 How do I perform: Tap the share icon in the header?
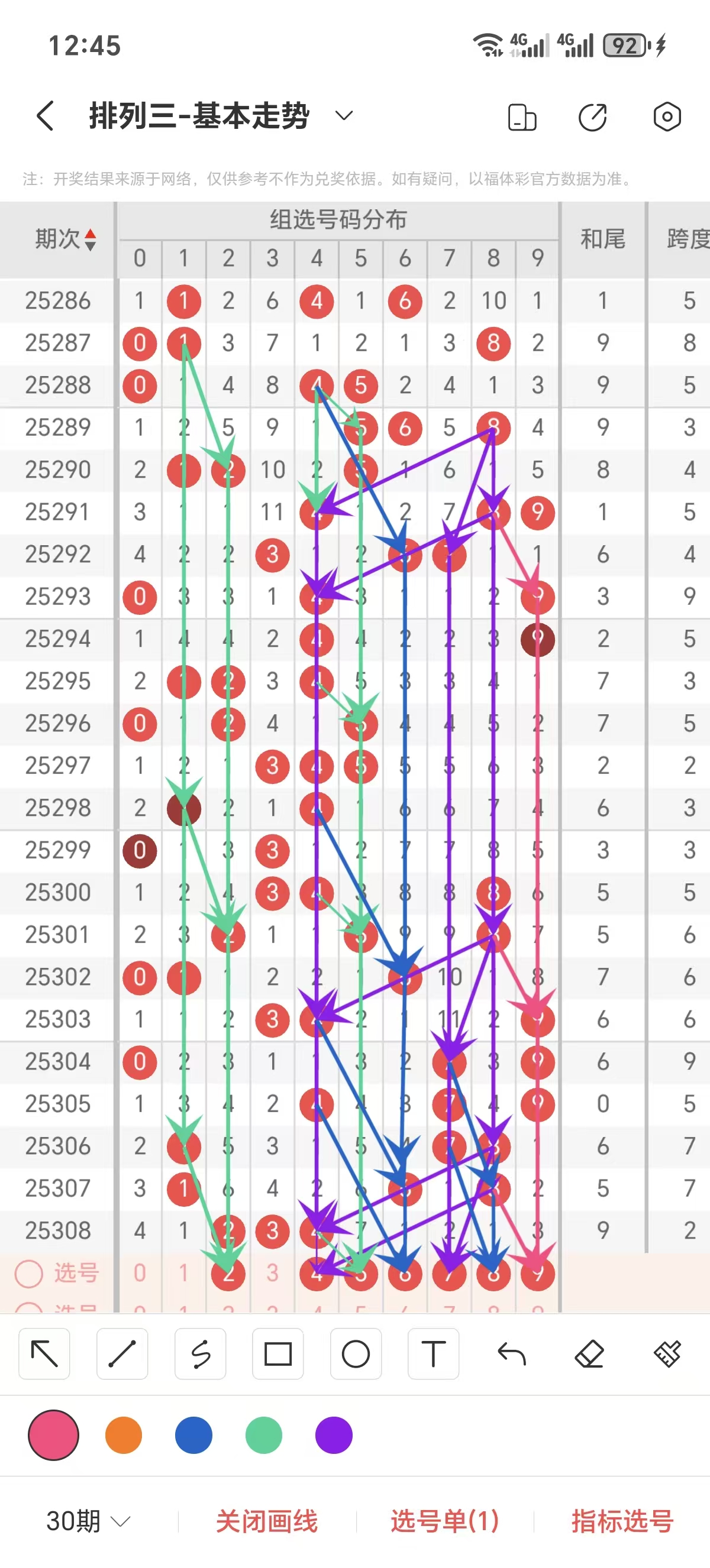pos(592,117)
